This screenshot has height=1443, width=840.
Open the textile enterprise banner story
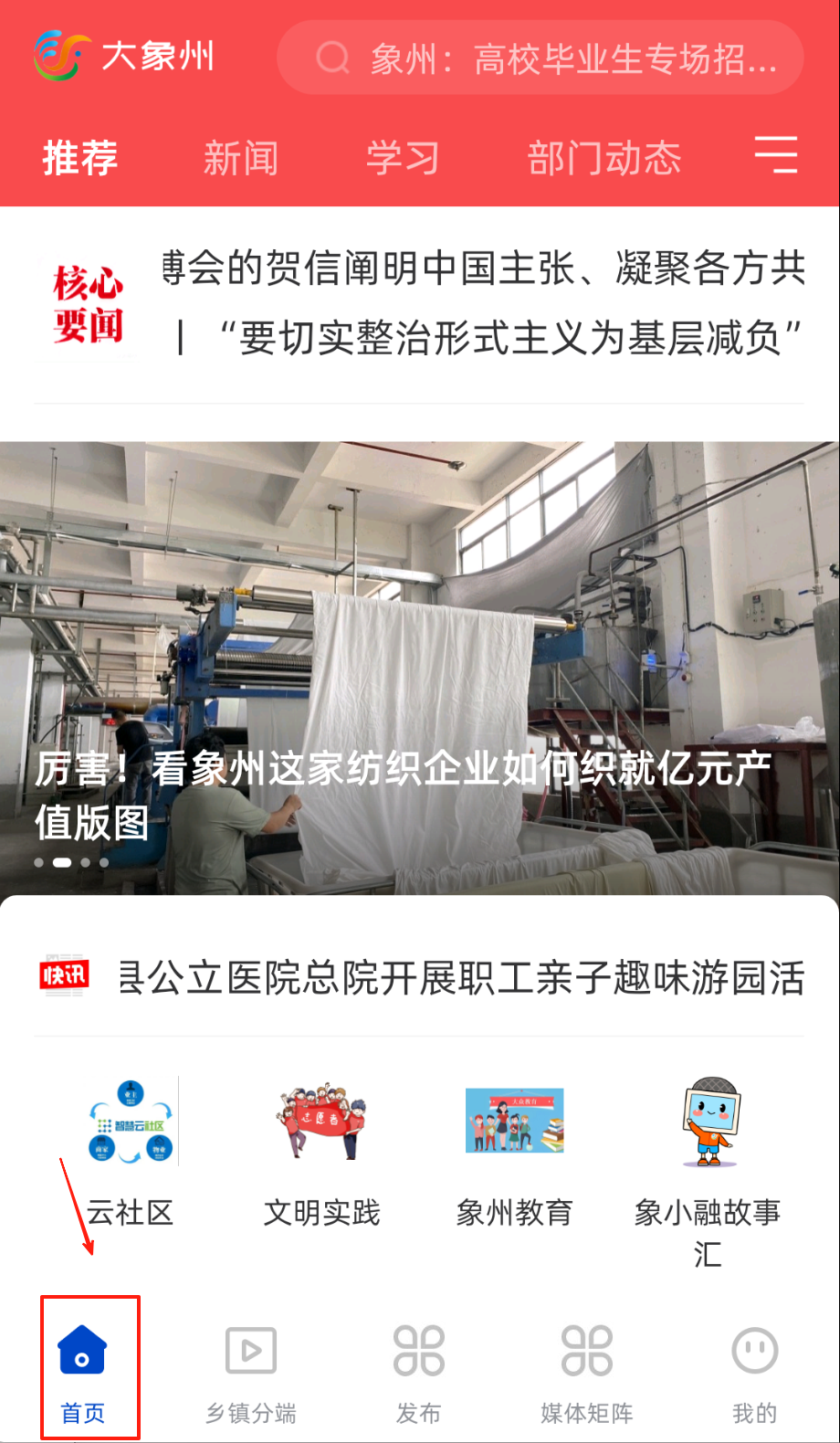click(420, 669)
